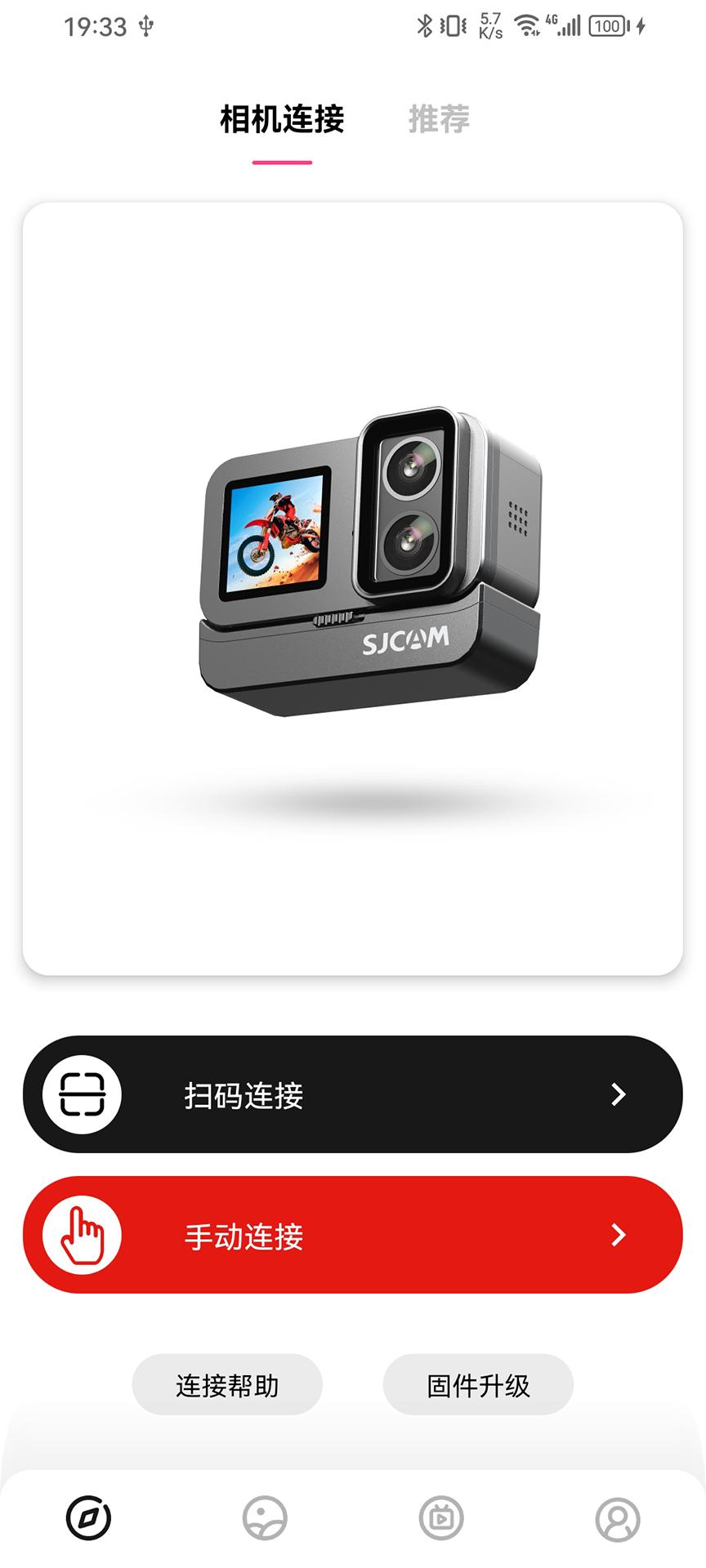Select the 相机连接 tab
The height and width of the screenshot is (1568, 706).
[x=282, y=119]
